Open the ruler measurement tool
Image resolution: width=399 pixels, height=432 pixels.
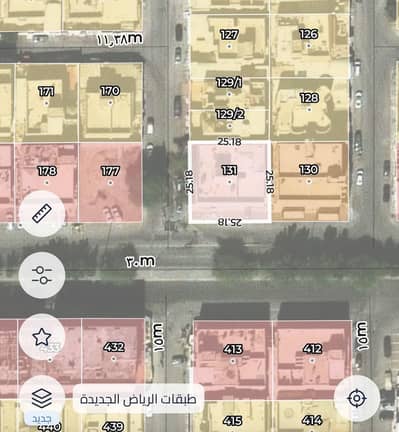(x=42, y=214)
